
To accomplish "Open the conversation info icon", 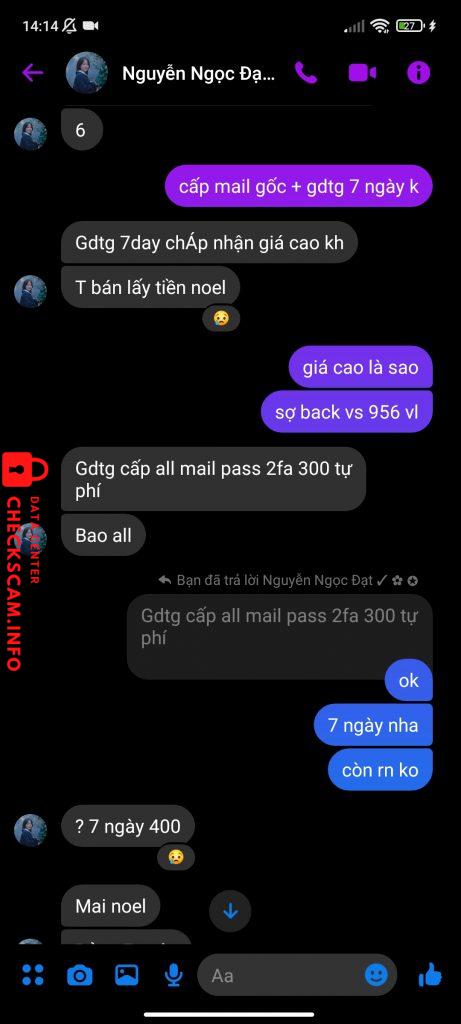I will click(419, 72).
